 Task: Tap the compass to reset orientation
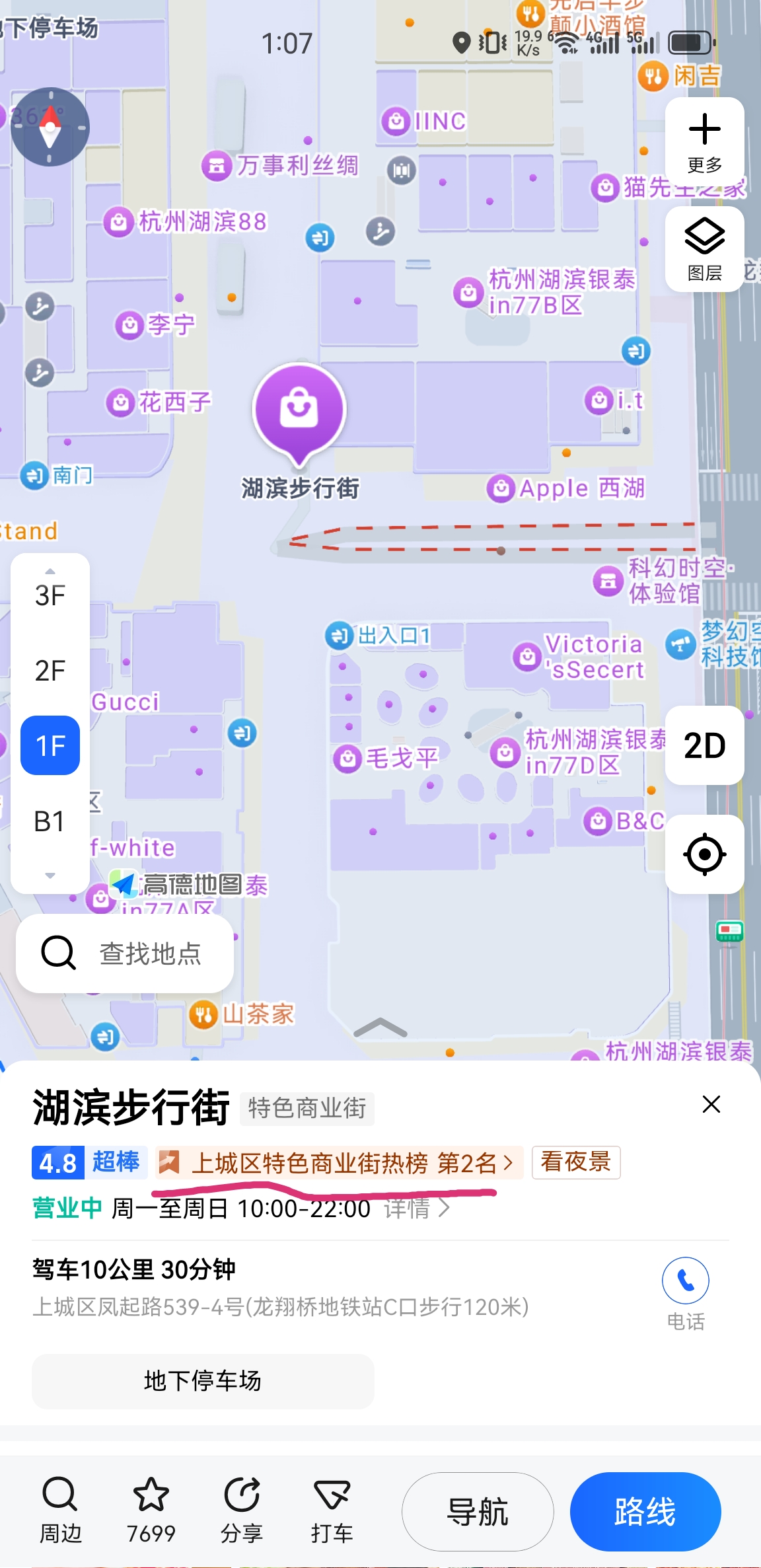[50, 127]
